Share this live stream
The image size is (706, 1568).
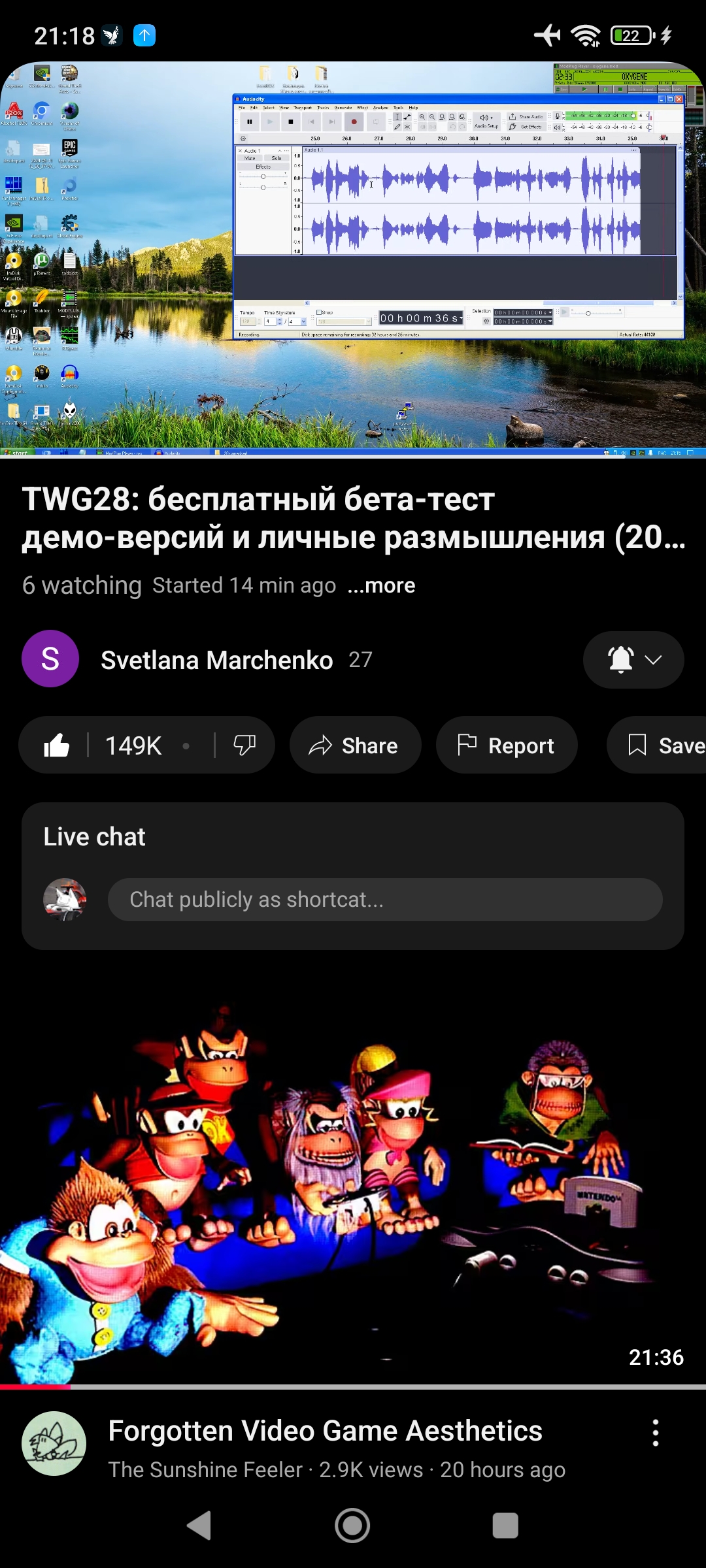(x=355, y=745)
